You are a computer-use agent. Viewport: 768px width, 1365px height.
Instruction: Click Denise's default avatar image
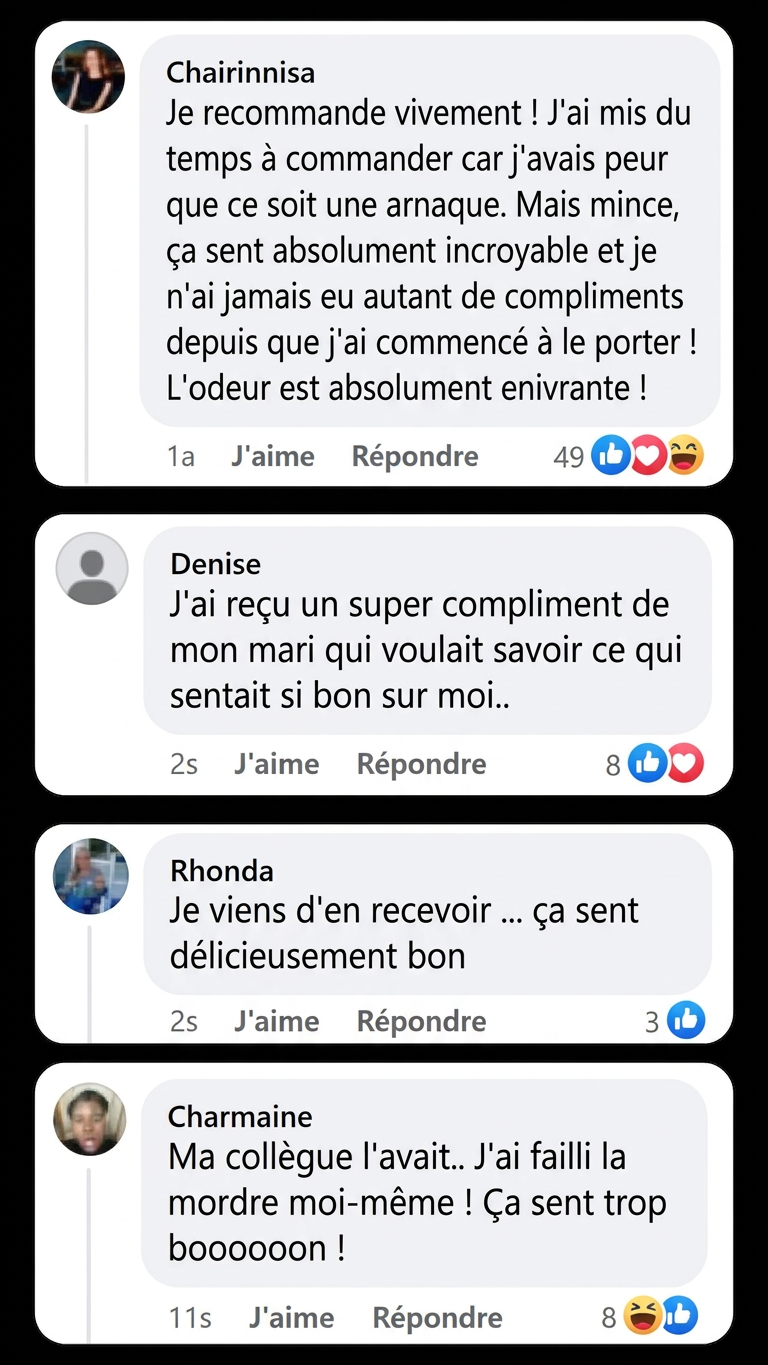point(91,568)
